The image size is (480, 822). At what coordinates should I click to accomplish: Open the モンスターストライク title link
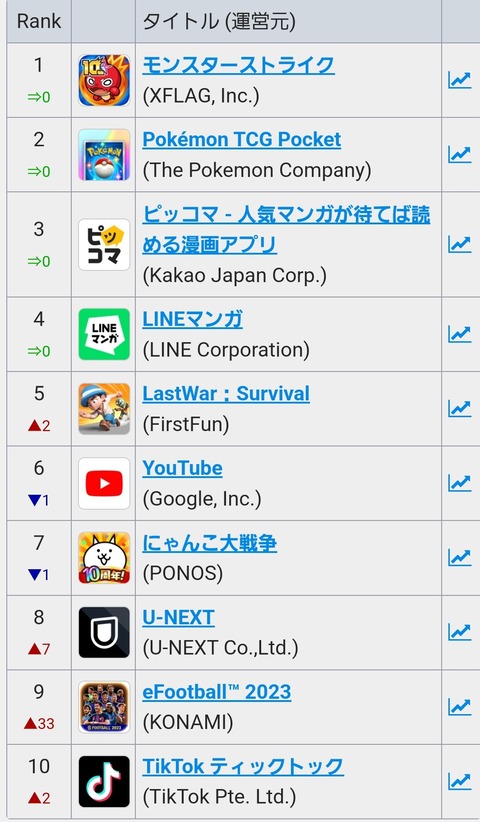tap(238, 66)
